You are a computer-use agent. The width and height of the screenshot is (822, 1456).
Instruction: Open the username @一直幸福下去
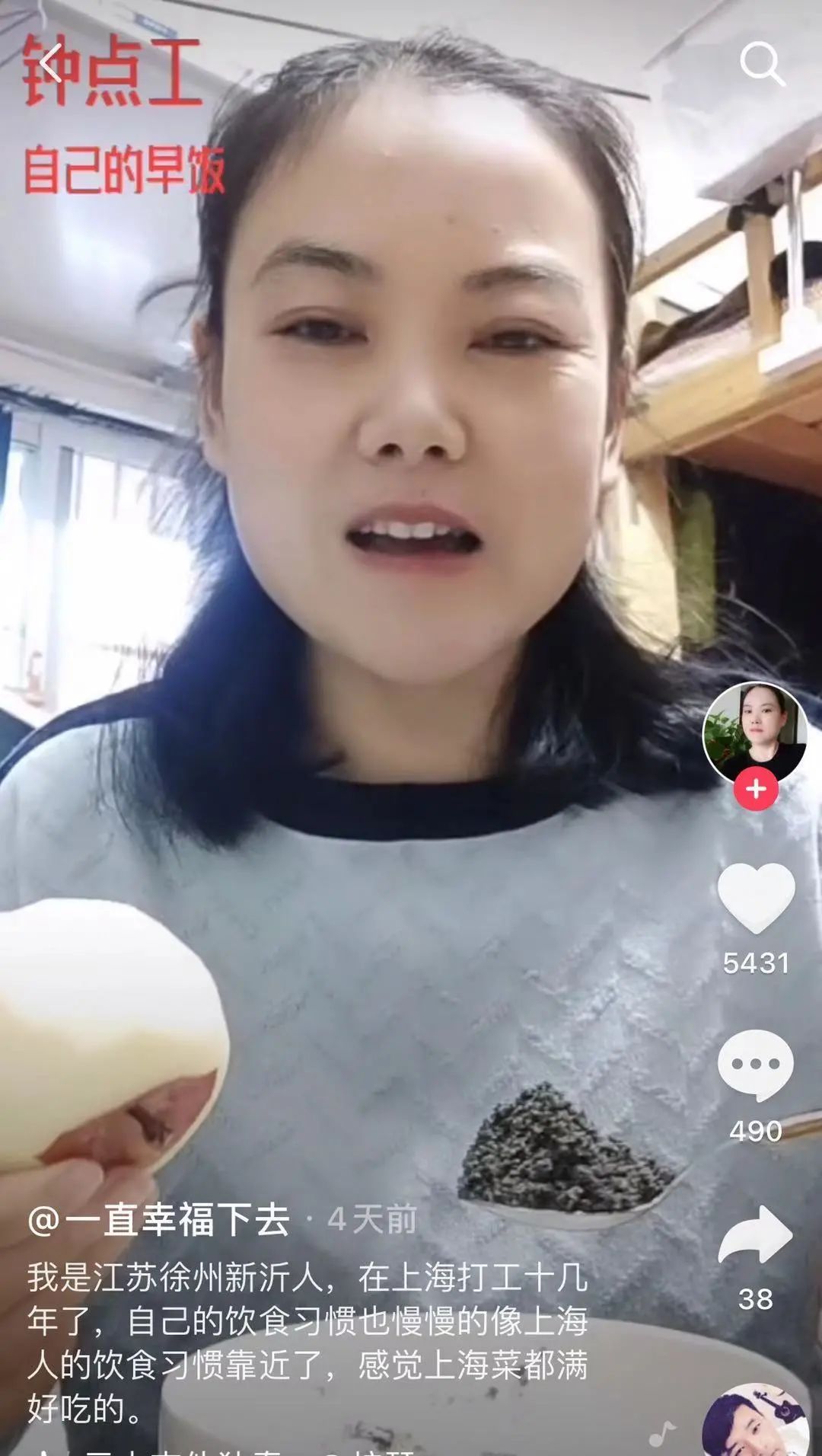pyautogui.click(x=159, y=1221)
